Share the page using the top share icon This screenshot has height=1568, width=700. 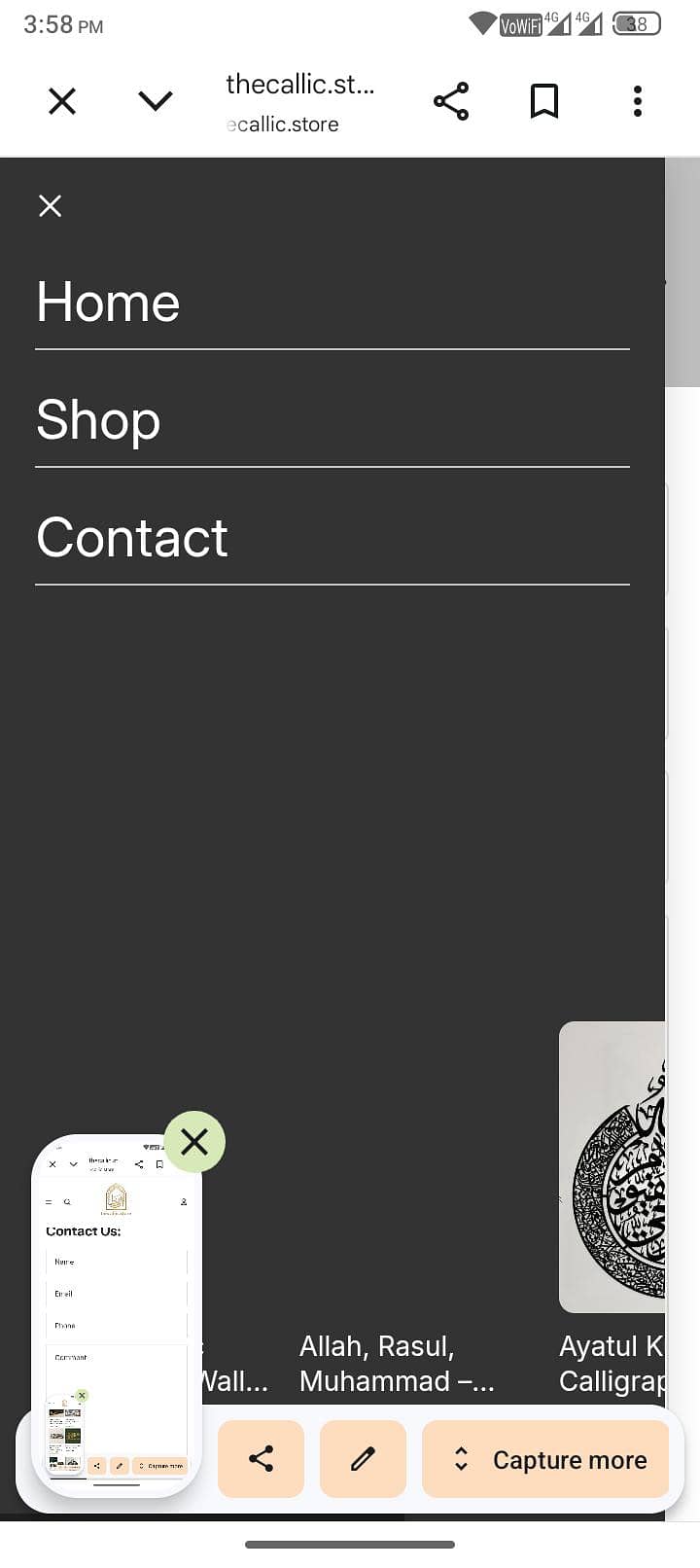451,100
